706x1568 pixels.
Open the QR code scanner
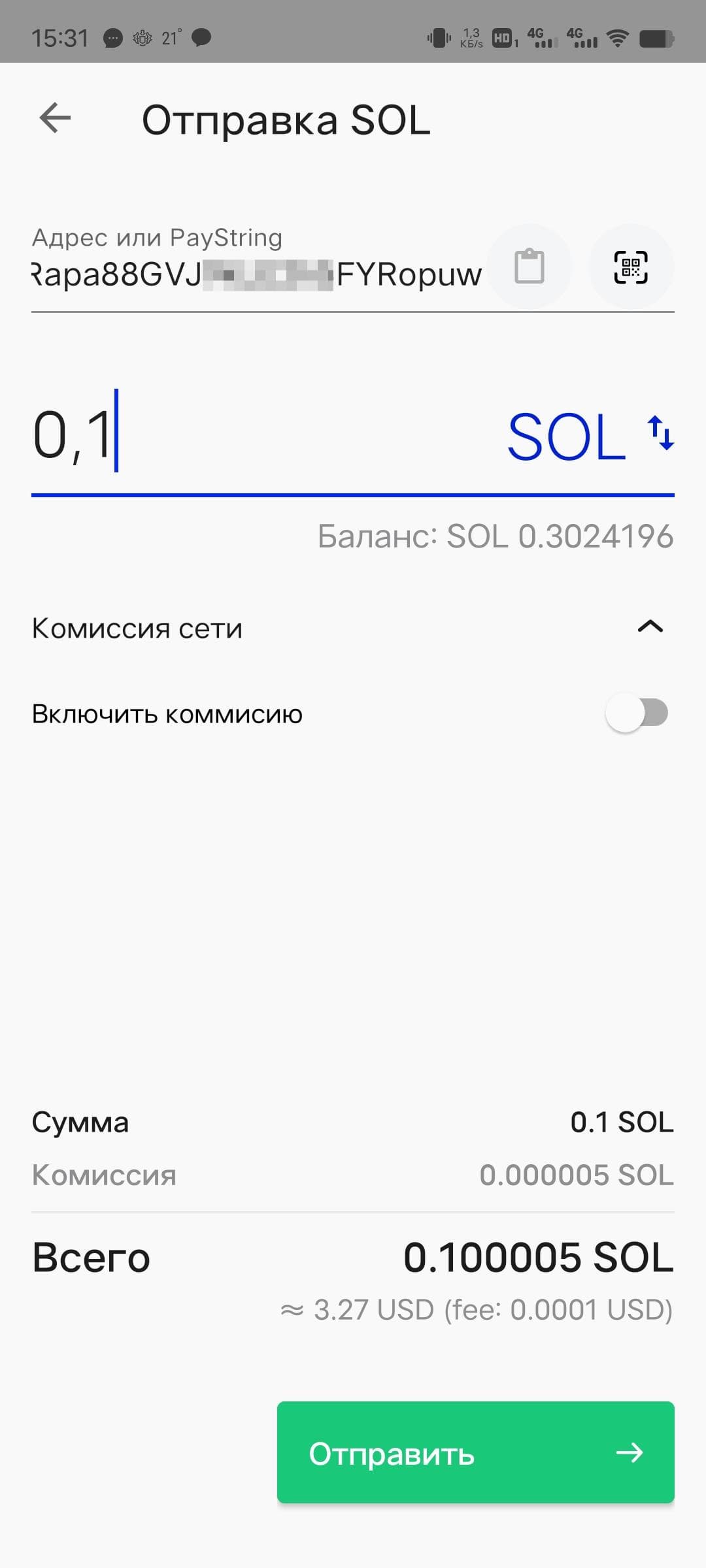631,267
